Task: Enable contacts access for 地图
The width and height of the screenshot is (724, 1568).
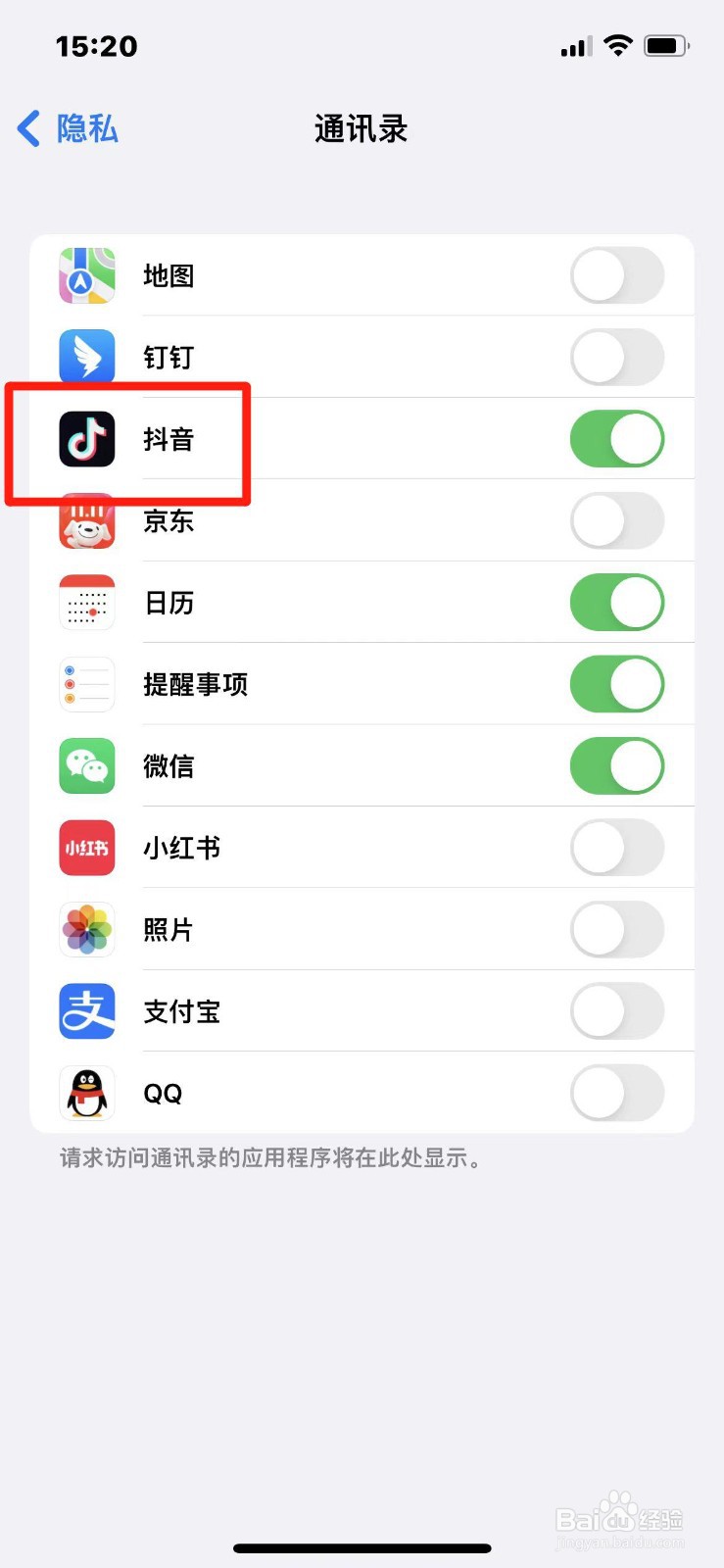Action: (x=616, y=275)
